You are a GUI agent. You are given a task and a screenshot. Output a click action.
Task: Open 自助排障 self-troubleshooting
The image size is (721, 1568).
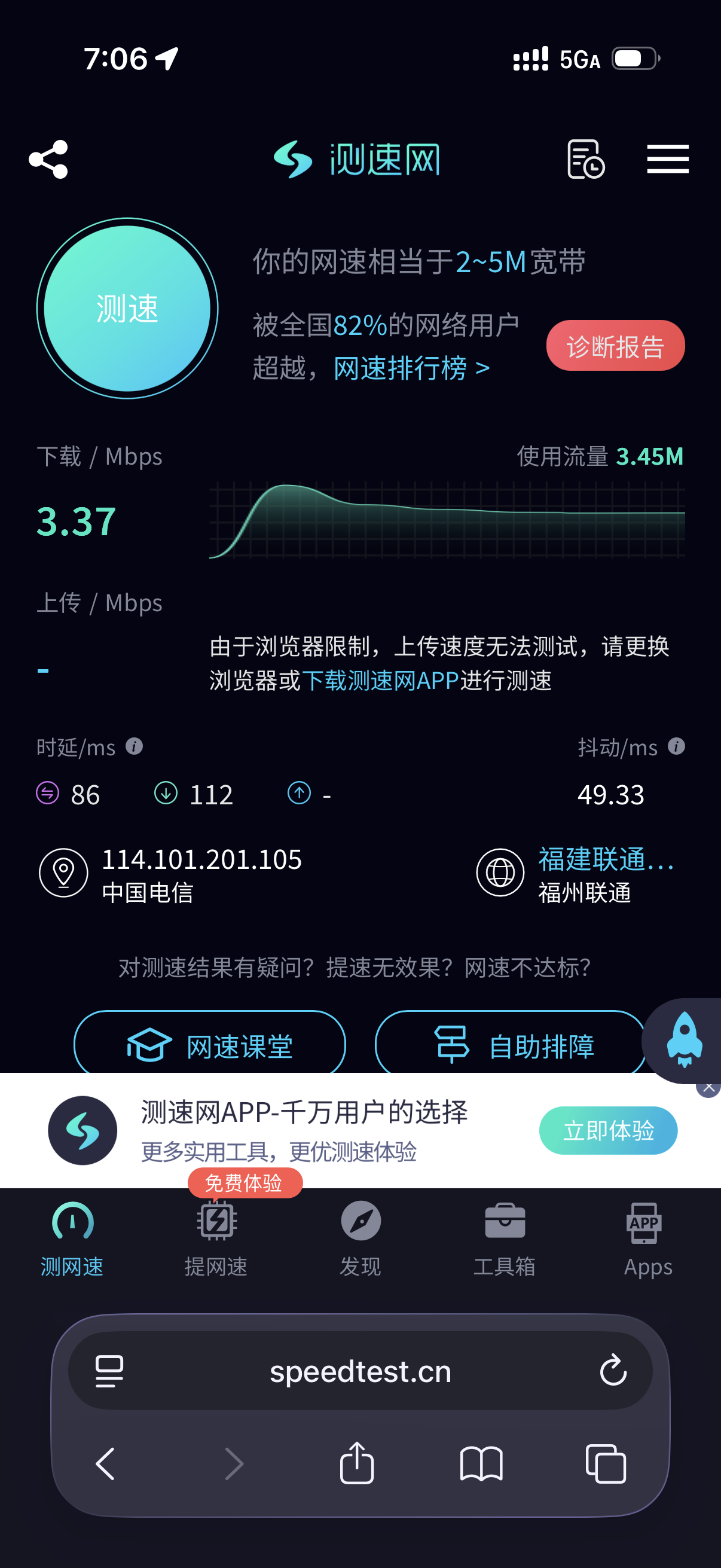[x=511, y=1045]
